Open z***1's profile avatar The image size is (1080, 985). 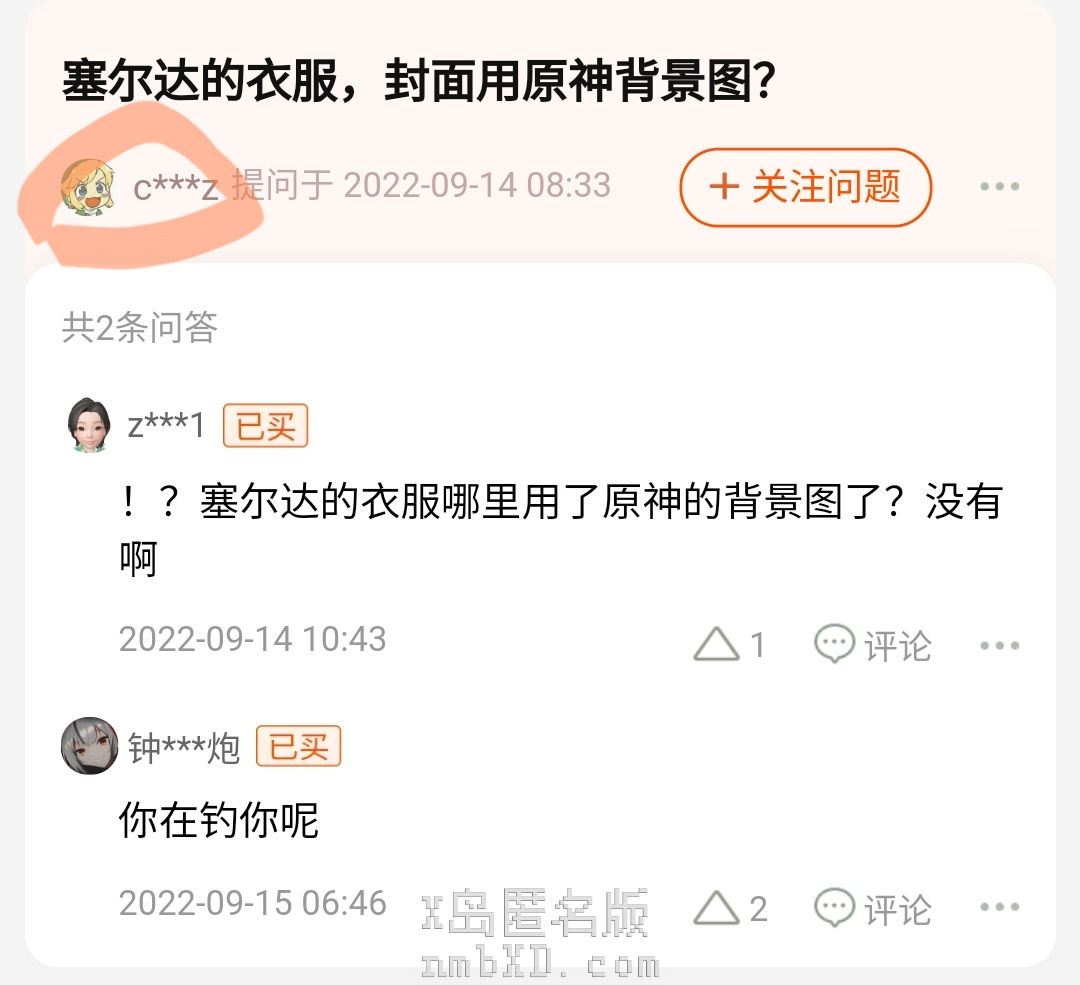90,425
